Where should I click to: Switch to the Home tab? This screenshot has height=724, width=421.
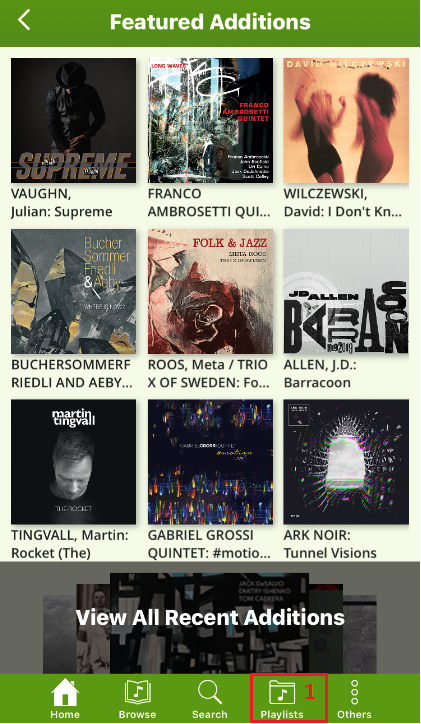(x=65, y=699)
